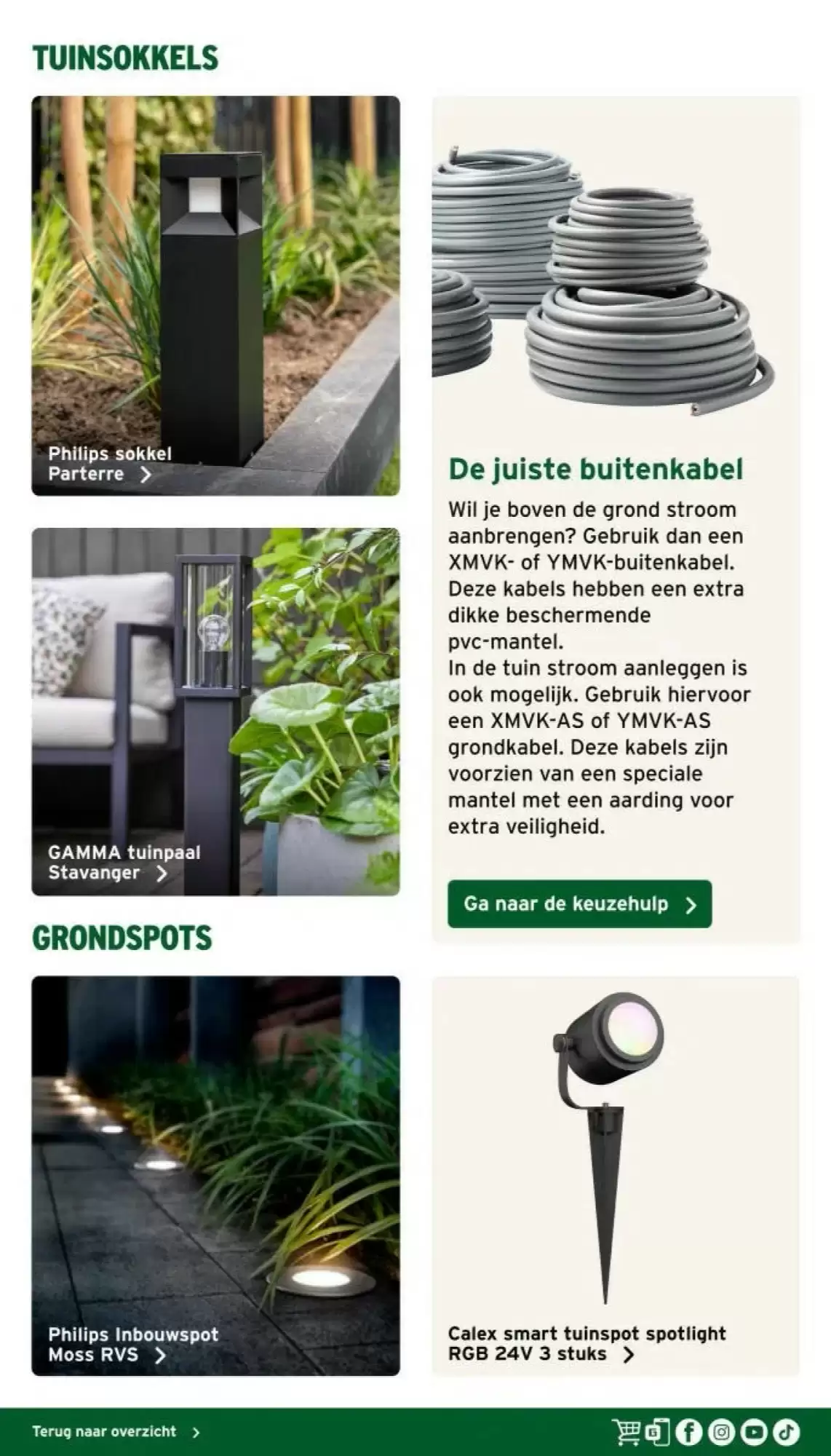The image size is (831, 1456).
Task: Go back via Terug naar overzicht
Action: point(116,1432)
